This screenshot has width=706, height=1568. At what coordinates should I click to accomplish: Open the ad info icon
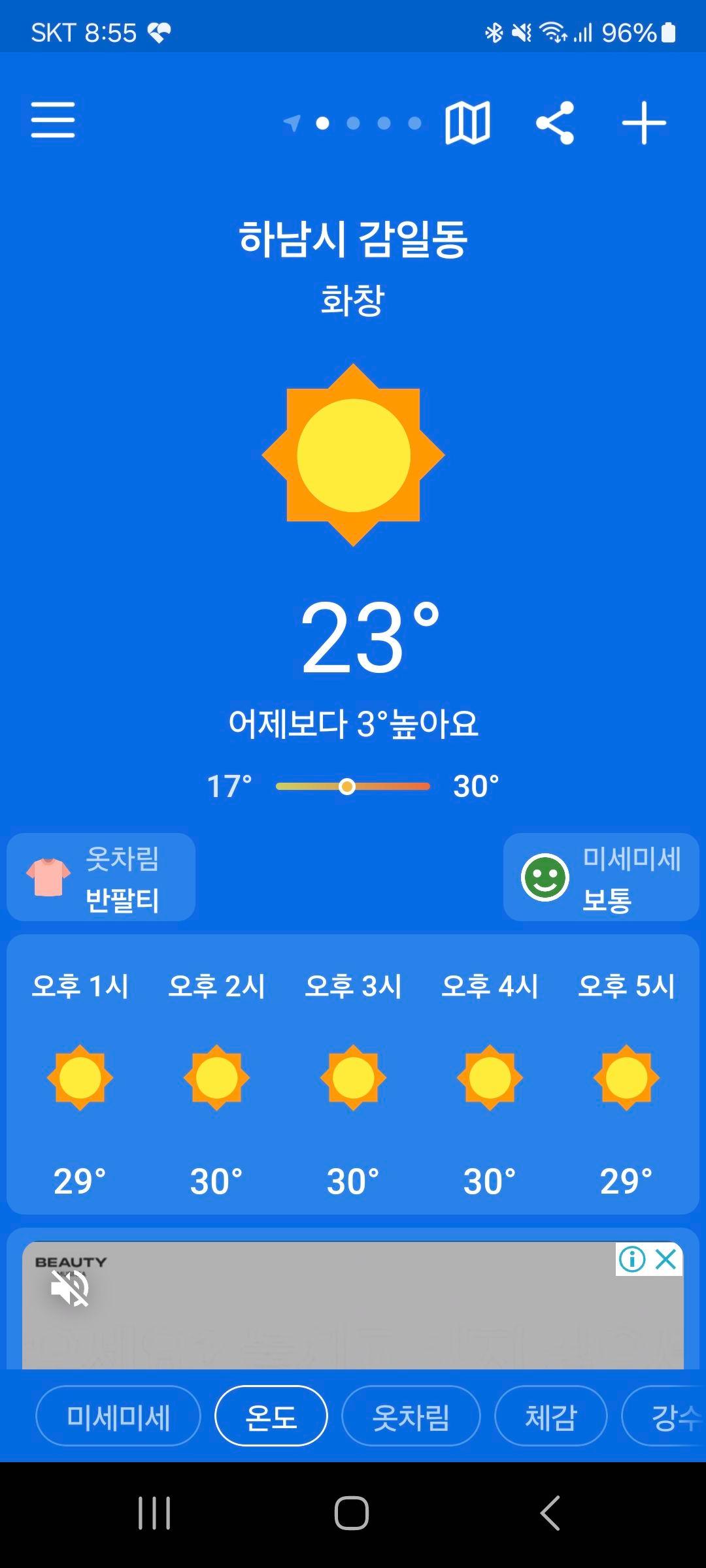[632, 1258]
